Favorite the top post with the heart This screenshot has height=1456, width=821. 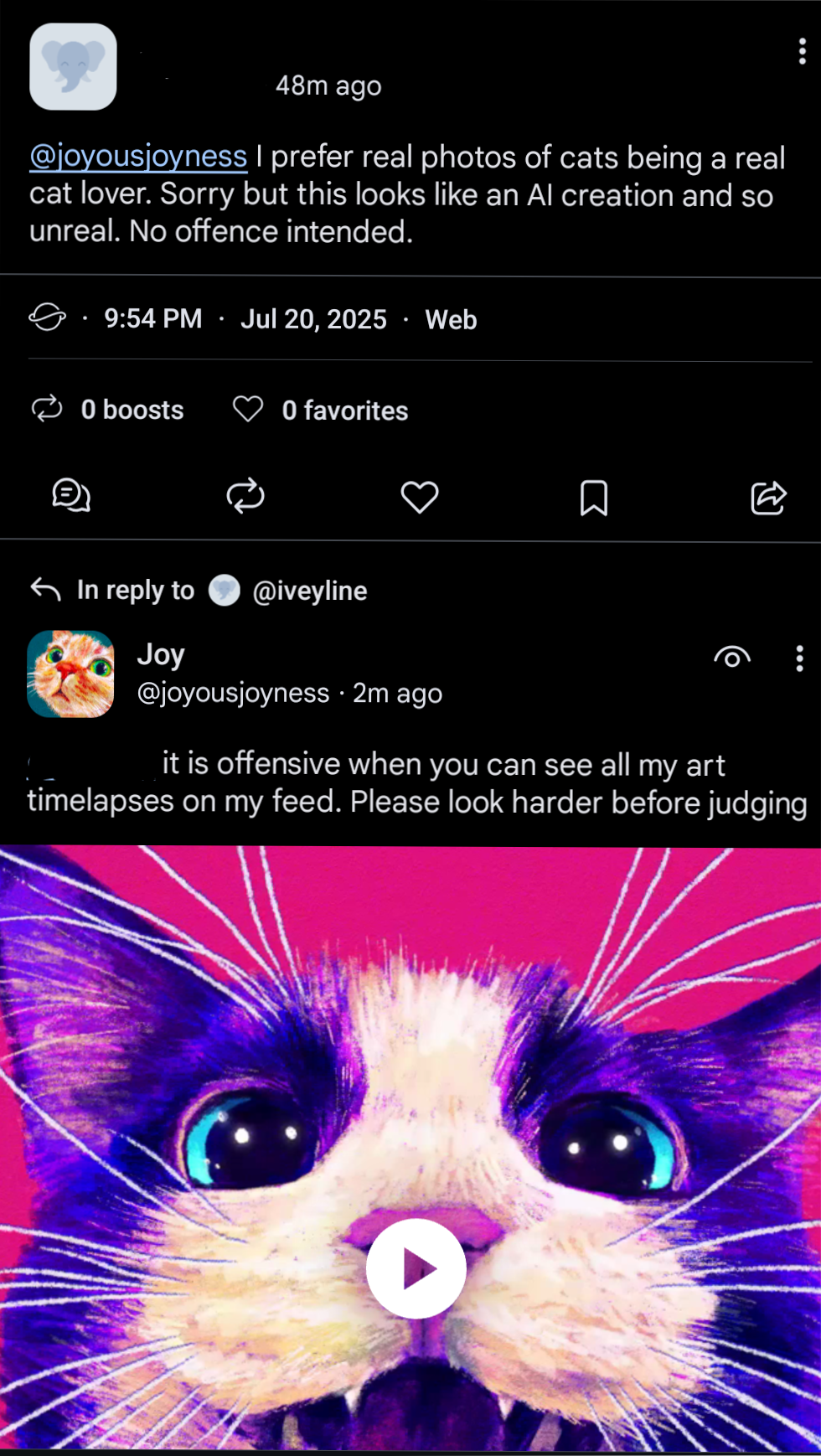pyautogui.click(x=420, y=497)
